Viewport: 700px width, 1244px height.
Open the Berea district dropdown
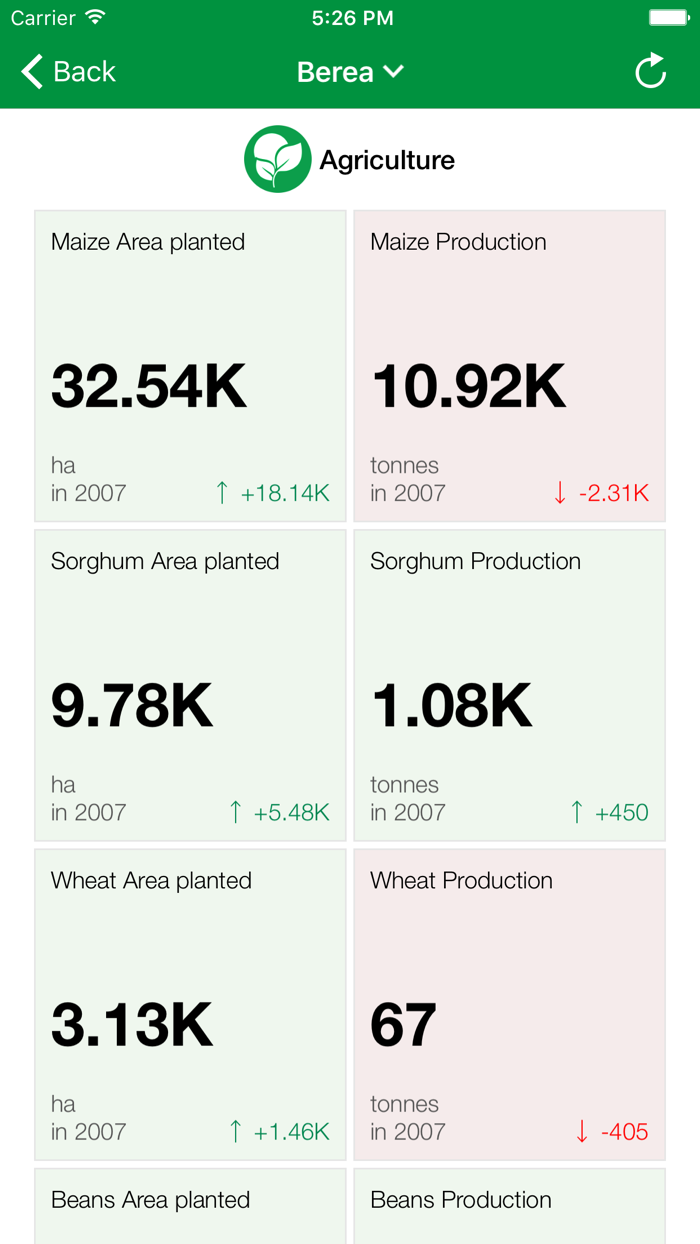pyautogui.click(x=350, y=72)
